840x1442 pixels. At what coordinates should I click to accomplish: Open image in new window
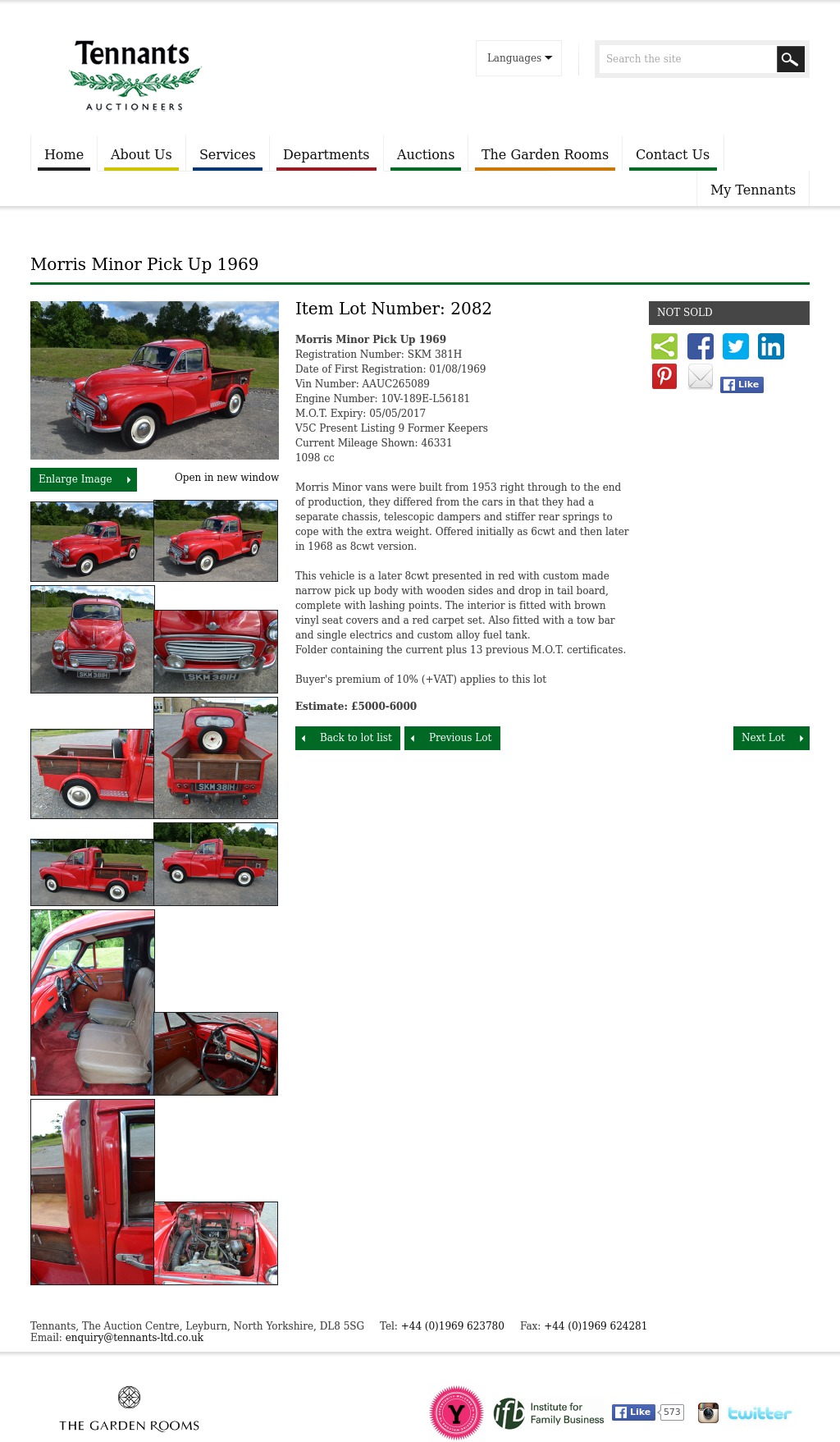click(x=226, y=478)
